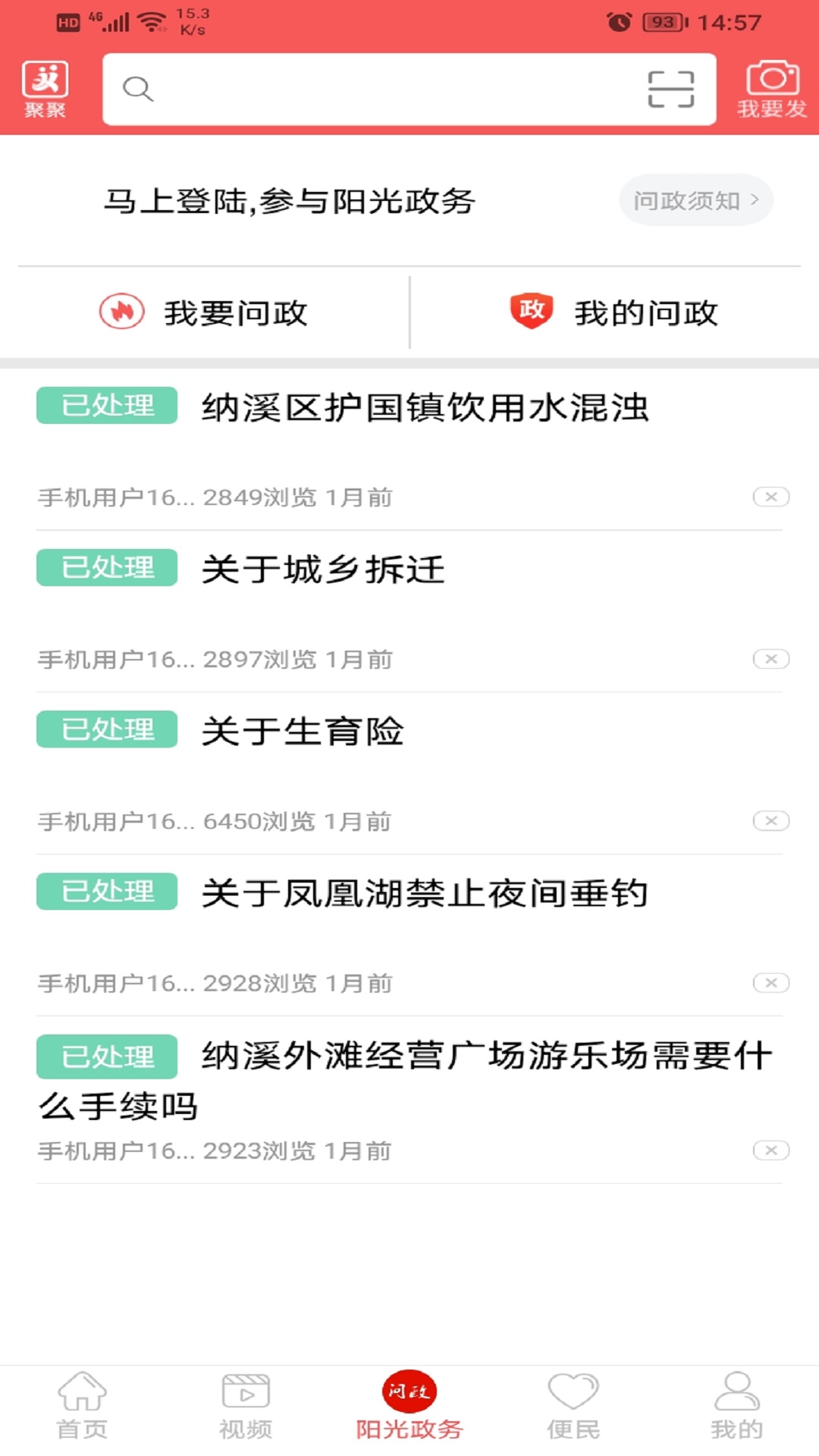Dismiss the 关于生育险 item
The height and width of the screenshot is (1456, 819).
(x=770, y=820)
